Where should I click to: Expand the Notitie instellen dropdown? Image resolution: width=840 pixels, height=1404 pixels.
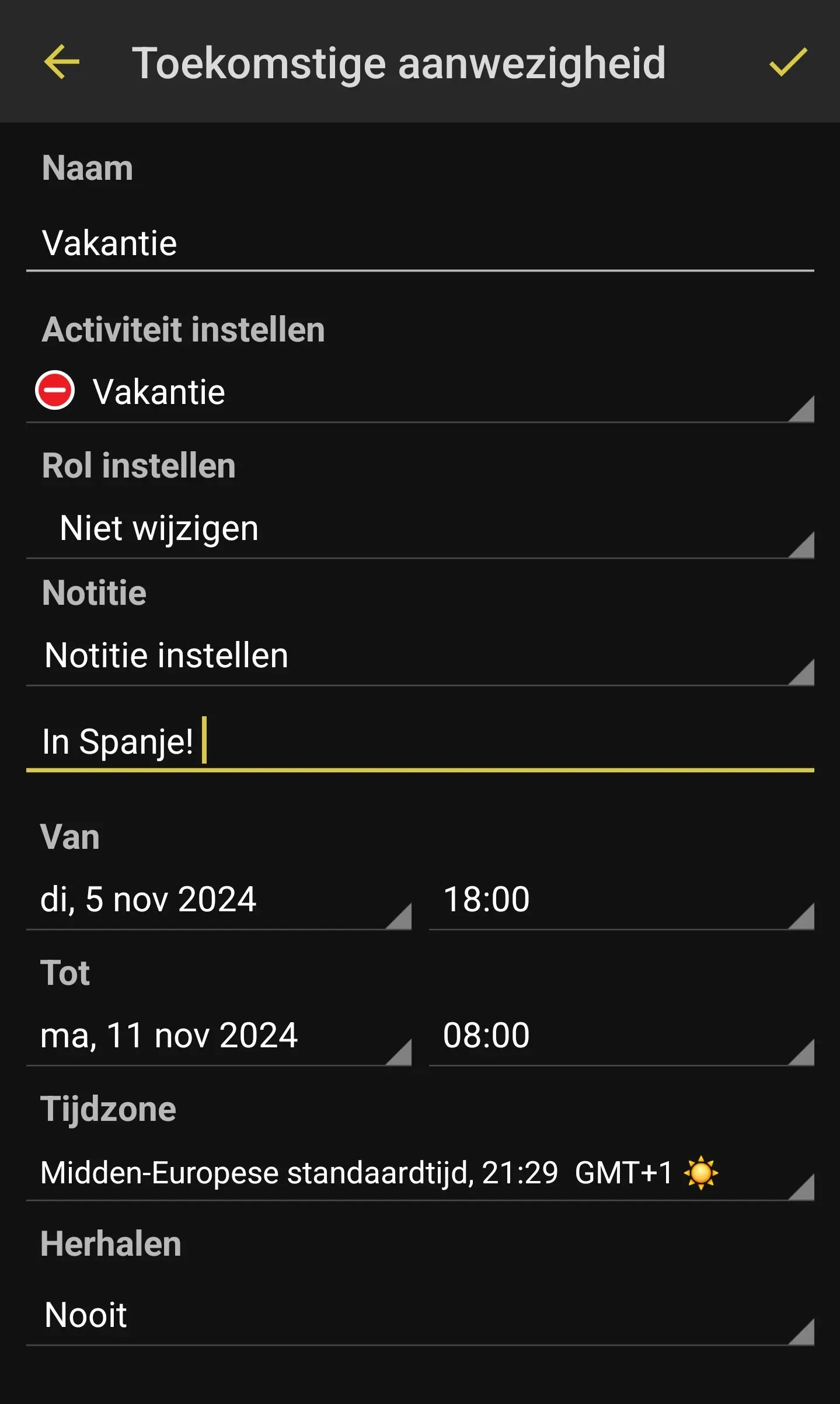coord(419,656)
